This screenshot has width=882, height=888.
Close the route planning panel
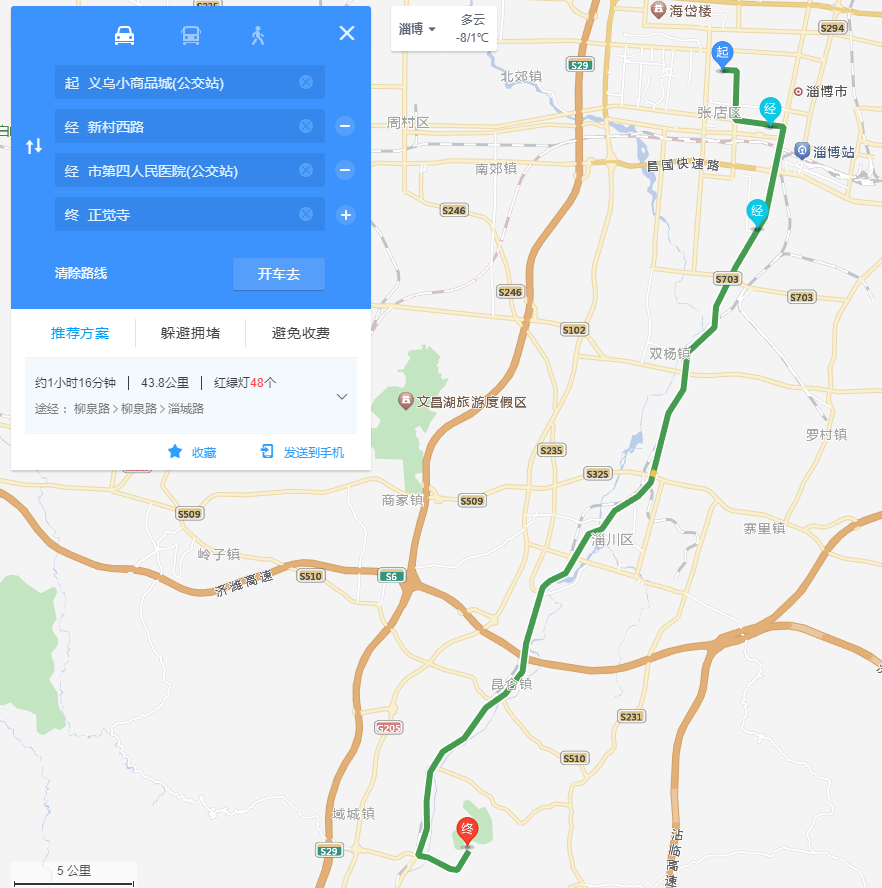coord(347,33)
